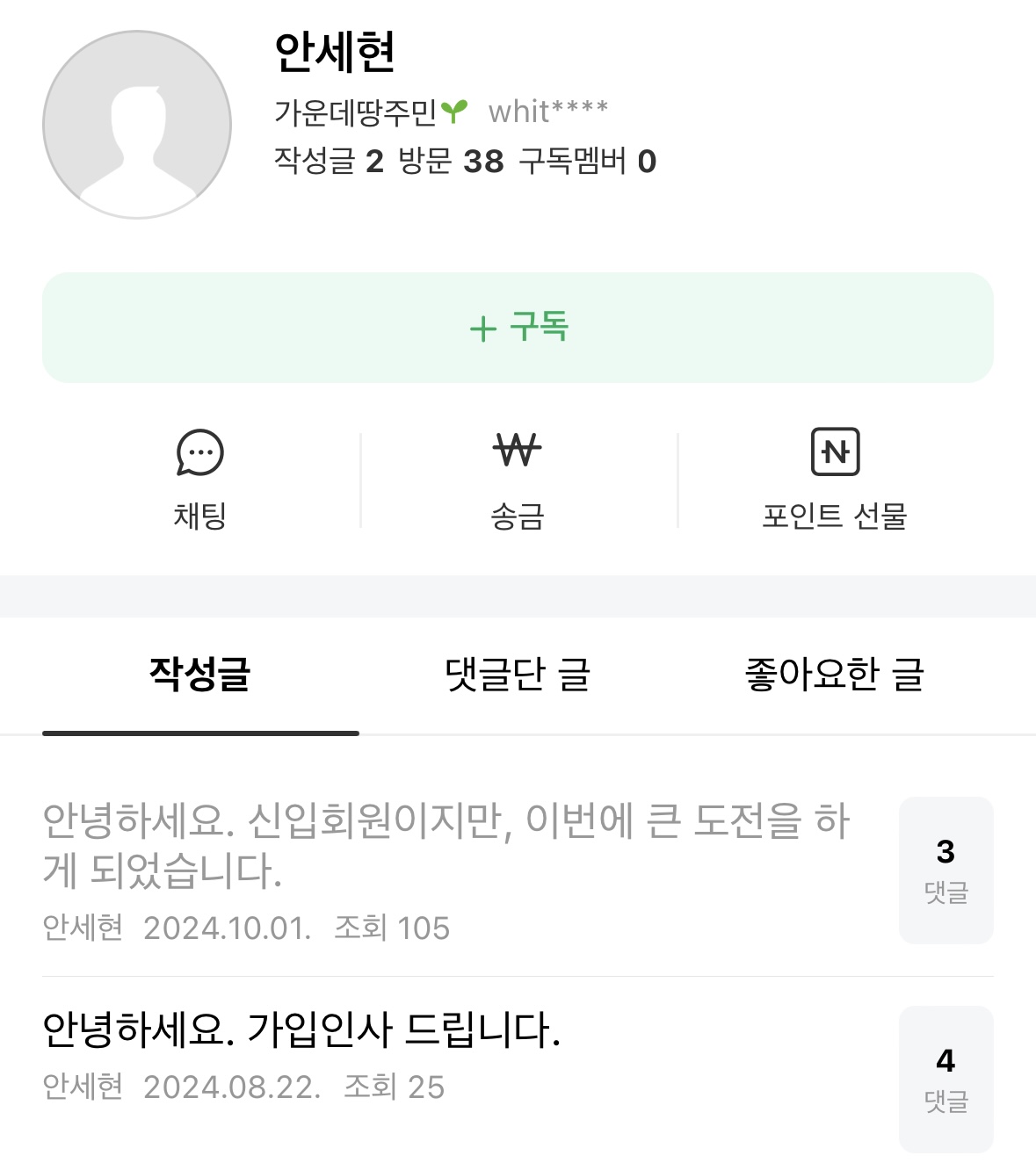
Task: Open the 가입인사 드립니다 post
Action: click(x=301, y=1029)
